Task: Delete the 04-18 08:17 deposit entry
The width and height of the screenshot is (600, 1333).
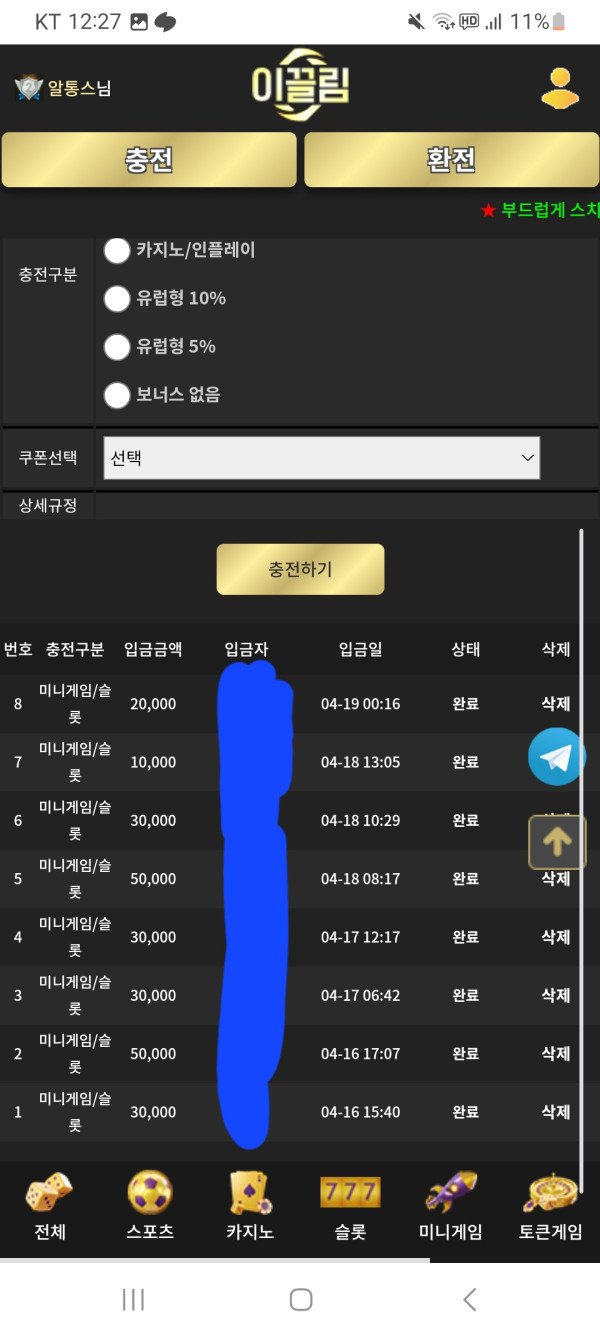Action: [555, 879]
